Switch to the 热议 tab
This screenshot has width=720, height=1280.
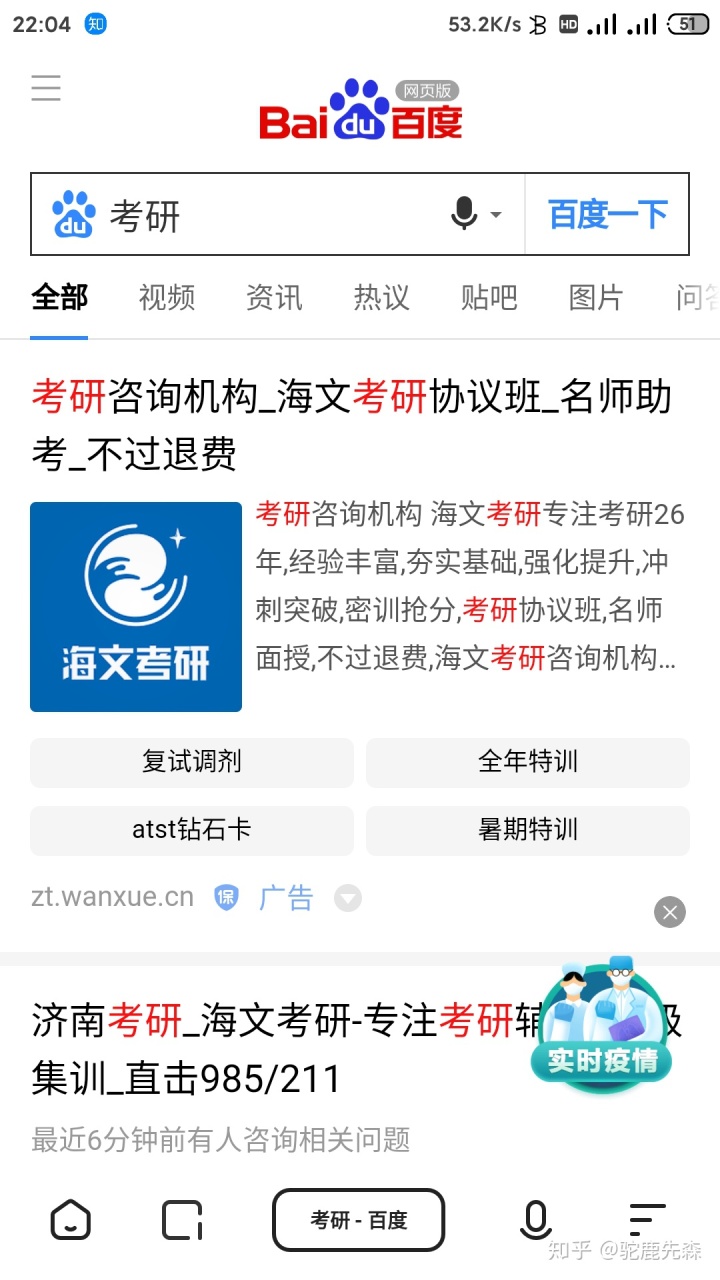click(381, 297)
